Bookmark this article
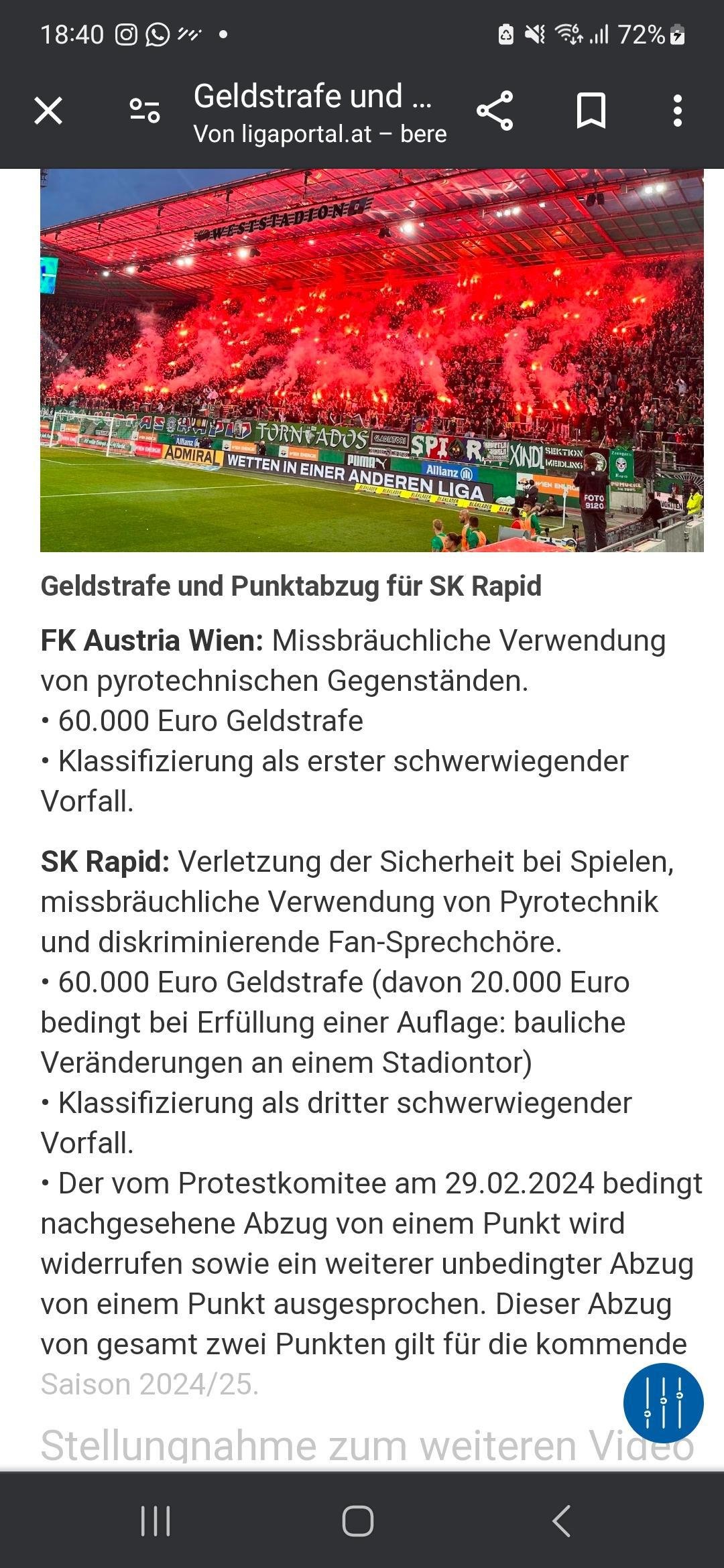Viewport: 724px width, 1568px height. coord(591,111)
